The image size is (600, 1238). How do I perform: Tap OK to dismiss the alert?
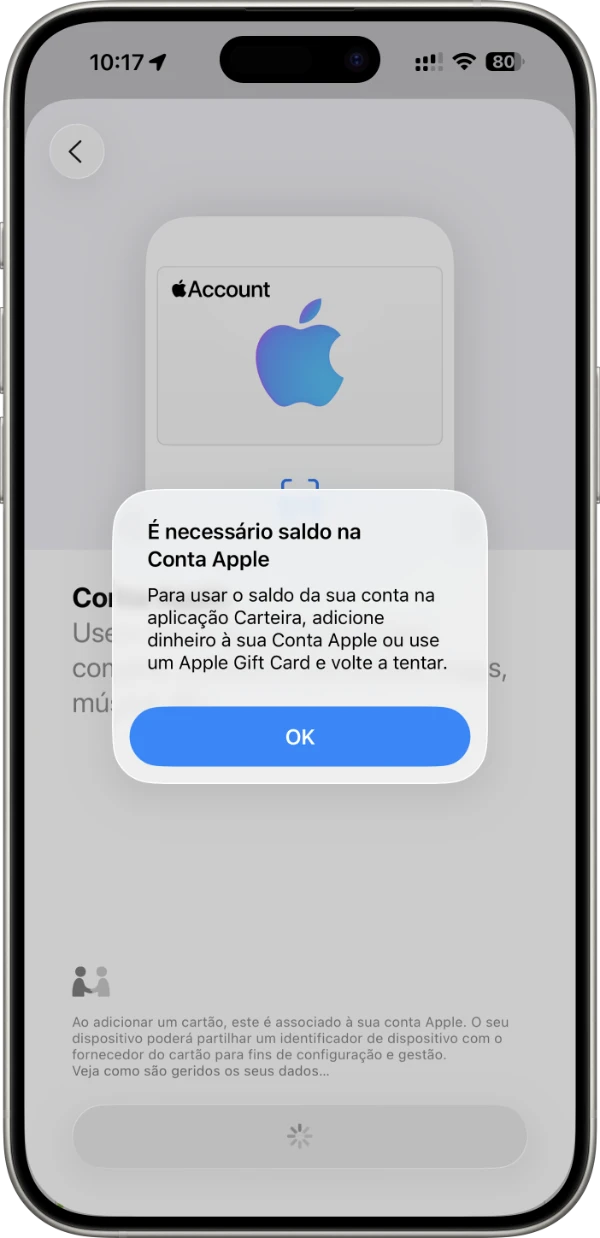tap(299, 737)
